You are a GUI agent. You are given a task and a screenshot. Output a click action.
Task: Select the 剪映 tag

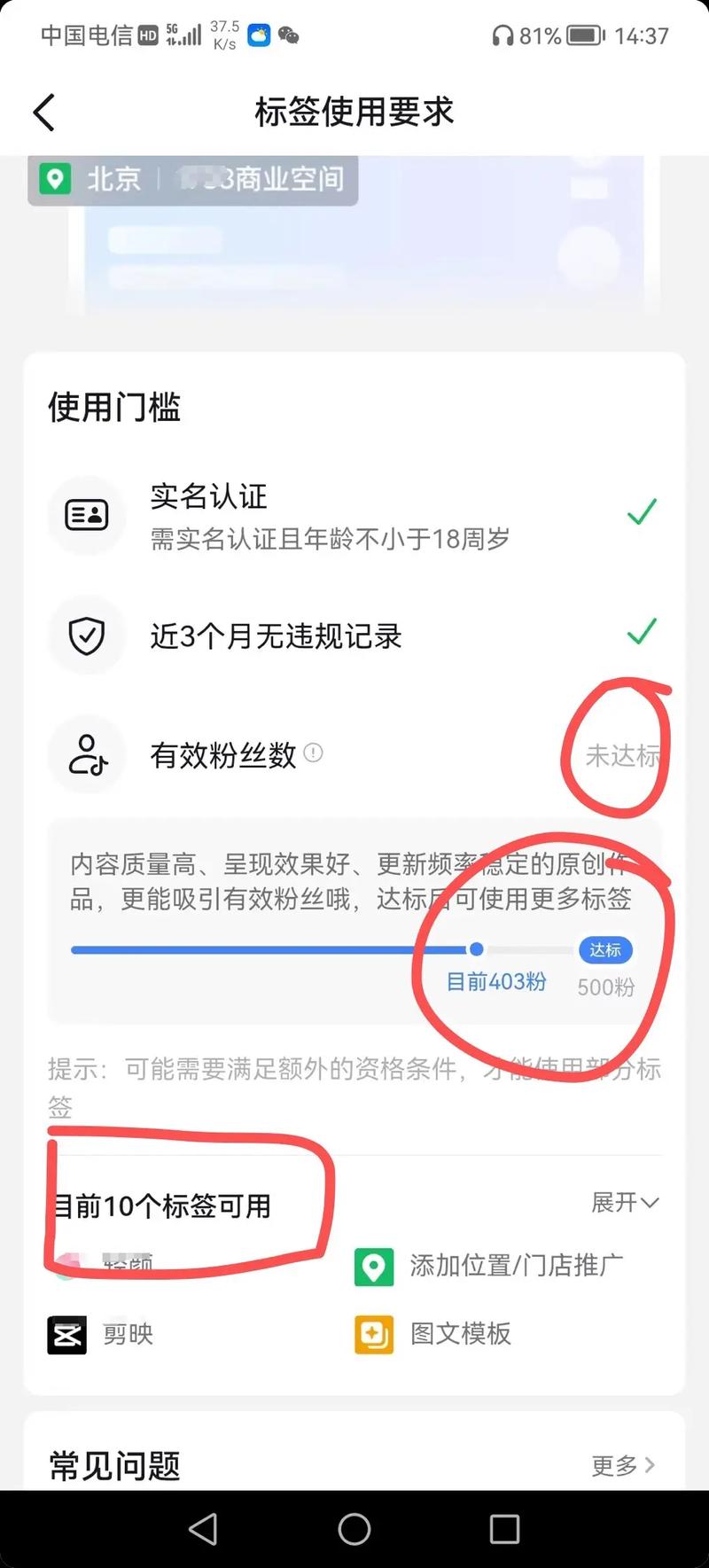(x=101, y=1334)
